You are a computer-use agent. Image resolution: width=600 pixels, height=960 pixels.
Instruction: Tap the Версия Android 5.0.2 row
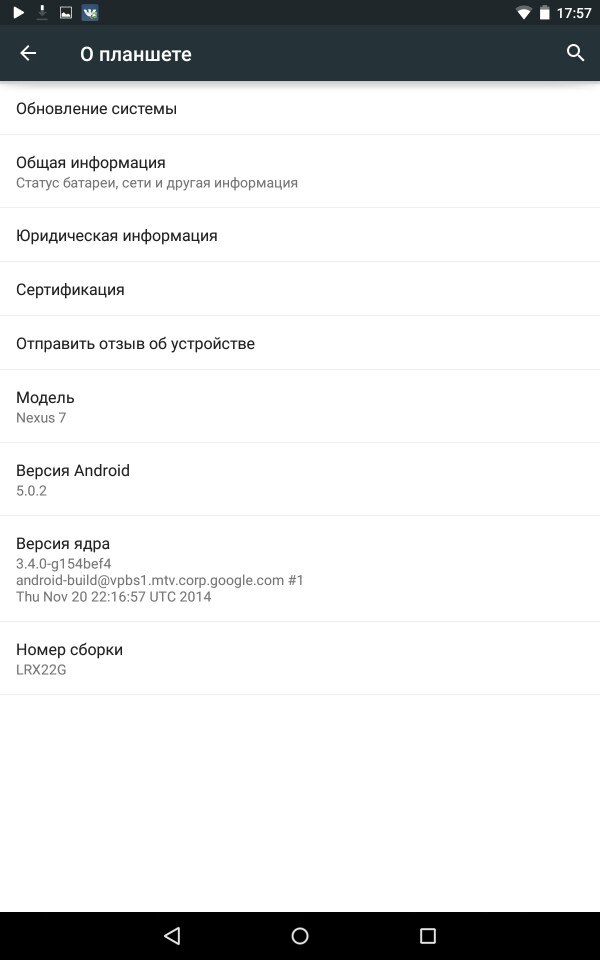coord(300,479)
